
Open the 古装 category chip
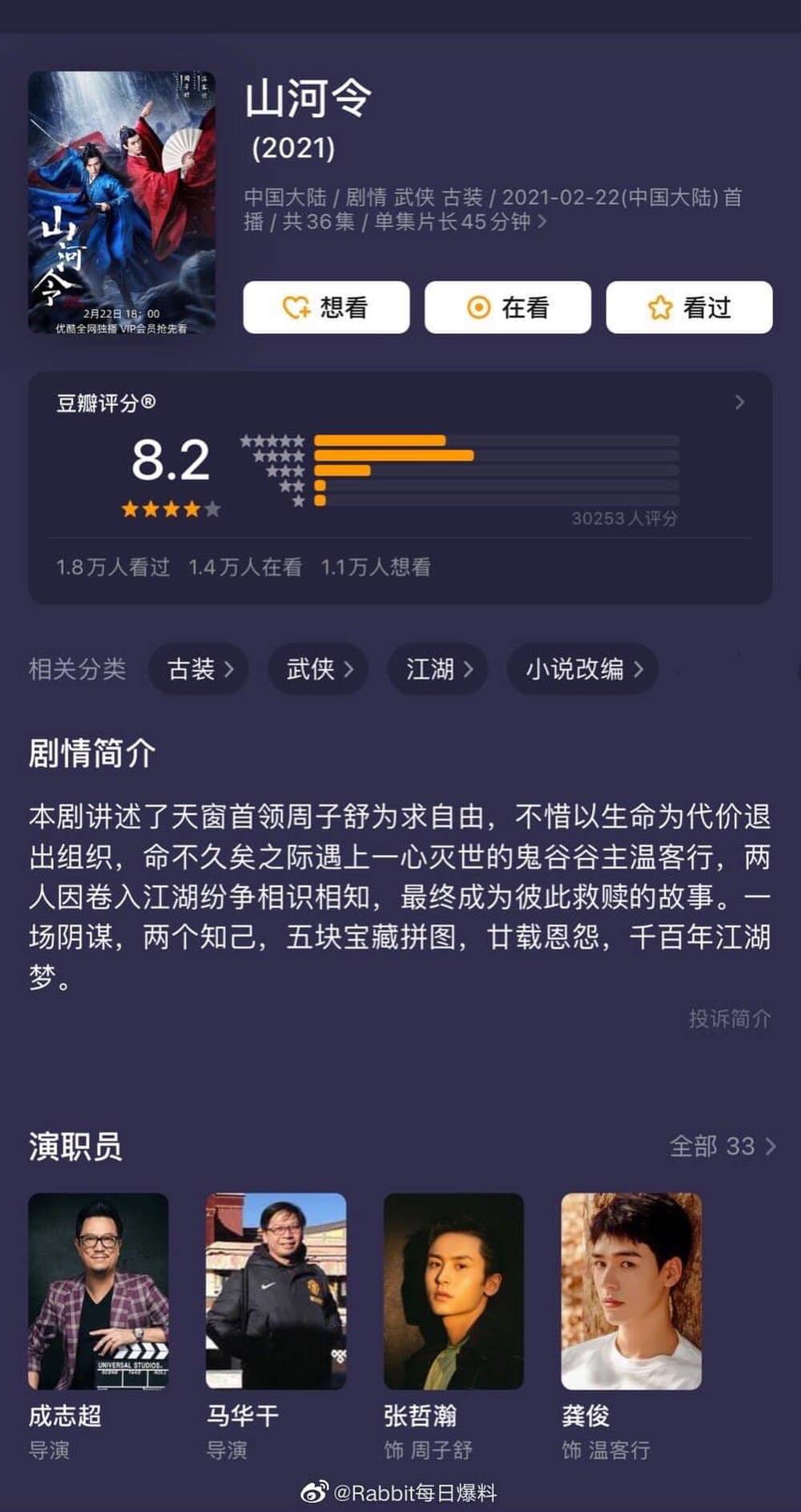pos(199,668)
